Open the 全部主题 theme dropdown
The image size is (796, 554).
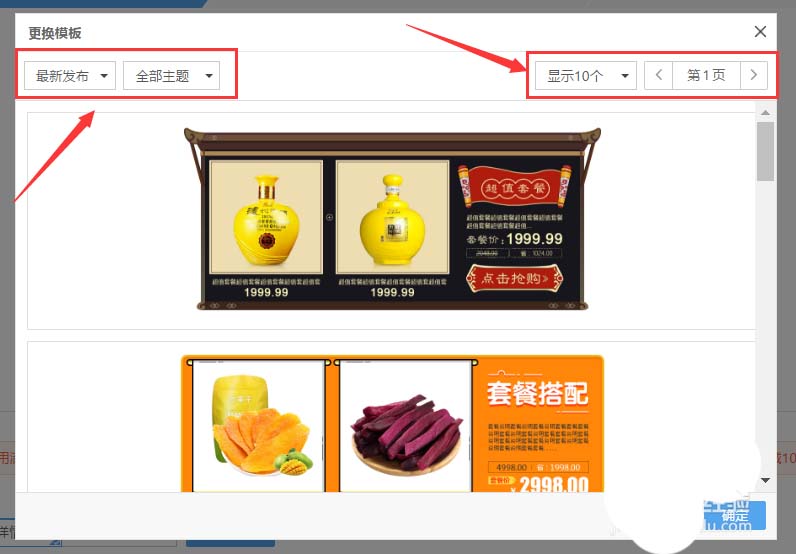pyautogui.click(x=171, y=76)
